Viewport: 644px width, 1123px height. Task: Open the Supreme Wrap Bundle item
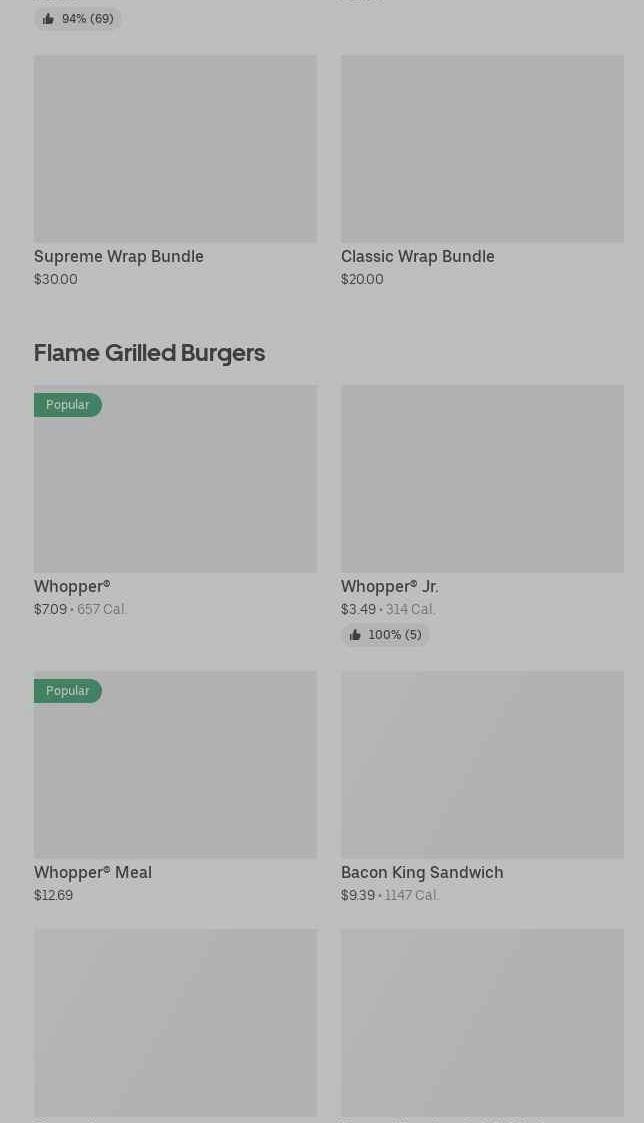(x=175, y=171)
